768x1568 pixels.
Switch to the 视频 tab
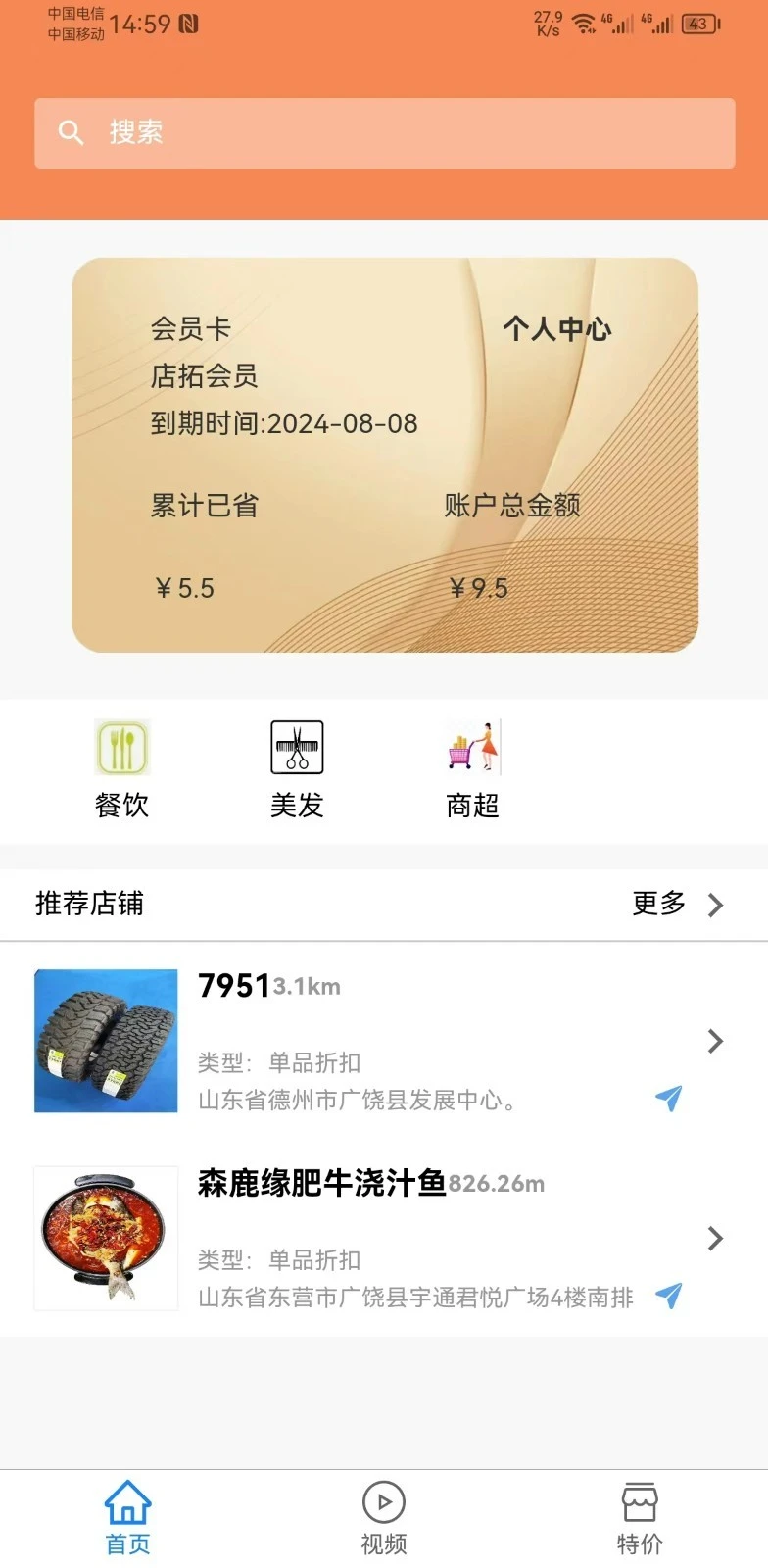(x=383, y=1514)
